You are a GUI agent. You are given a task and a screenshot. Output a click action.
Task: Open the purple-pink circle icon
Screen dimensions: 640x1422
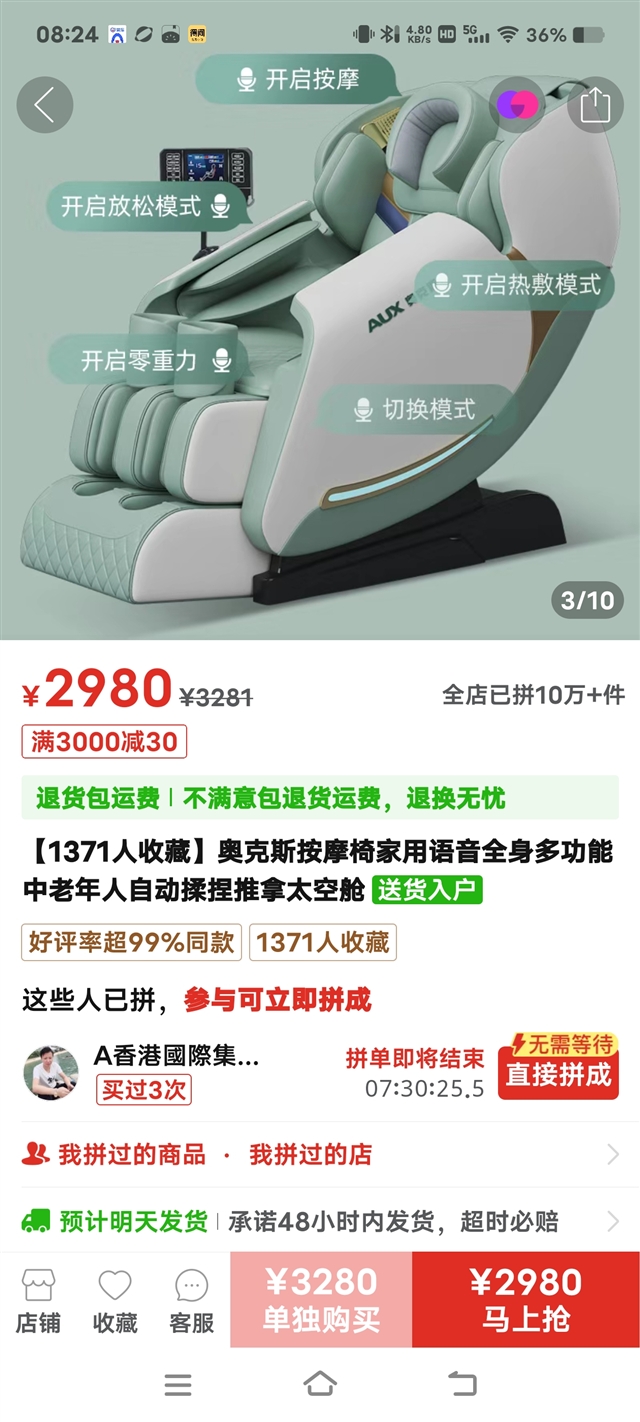(x=517, y=105)
